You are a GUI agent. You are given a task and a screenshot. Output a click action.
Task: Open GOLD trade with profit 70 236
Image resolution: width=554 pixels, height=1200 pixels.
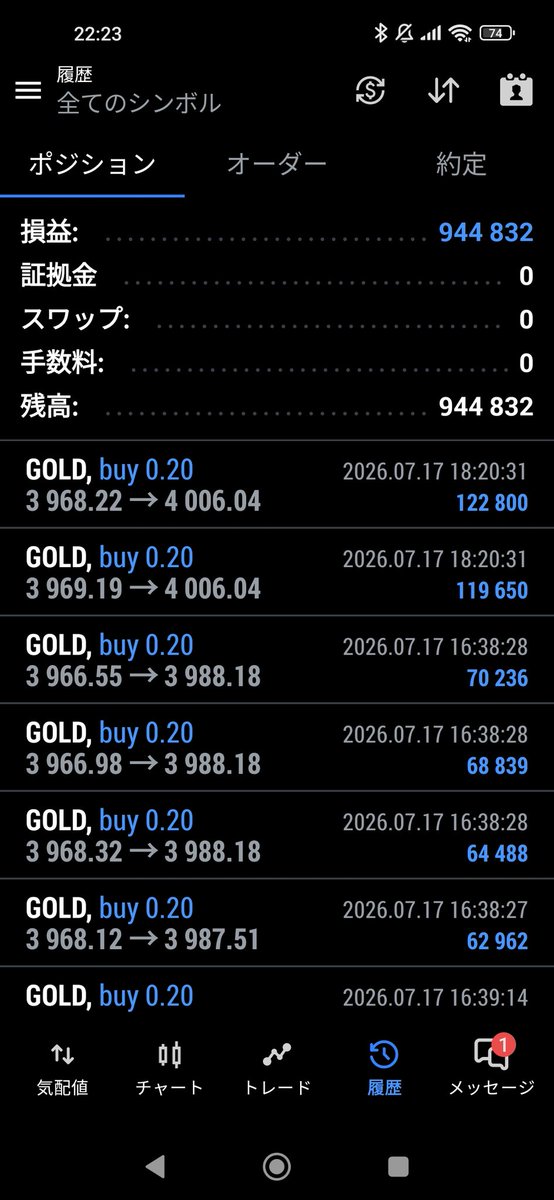coord(277,660)
